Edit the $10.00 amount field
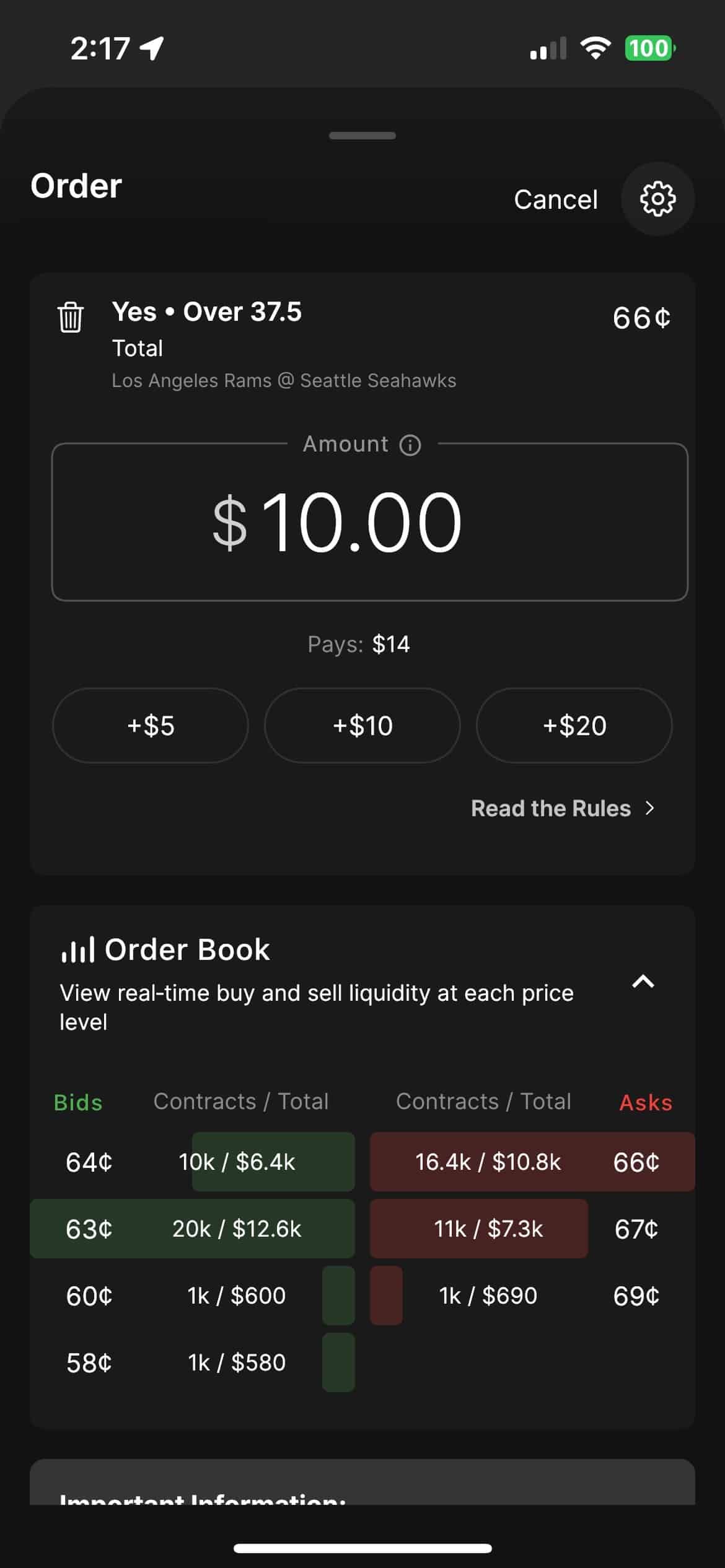Screen dimensions: 725x1568 click(369, 521)
